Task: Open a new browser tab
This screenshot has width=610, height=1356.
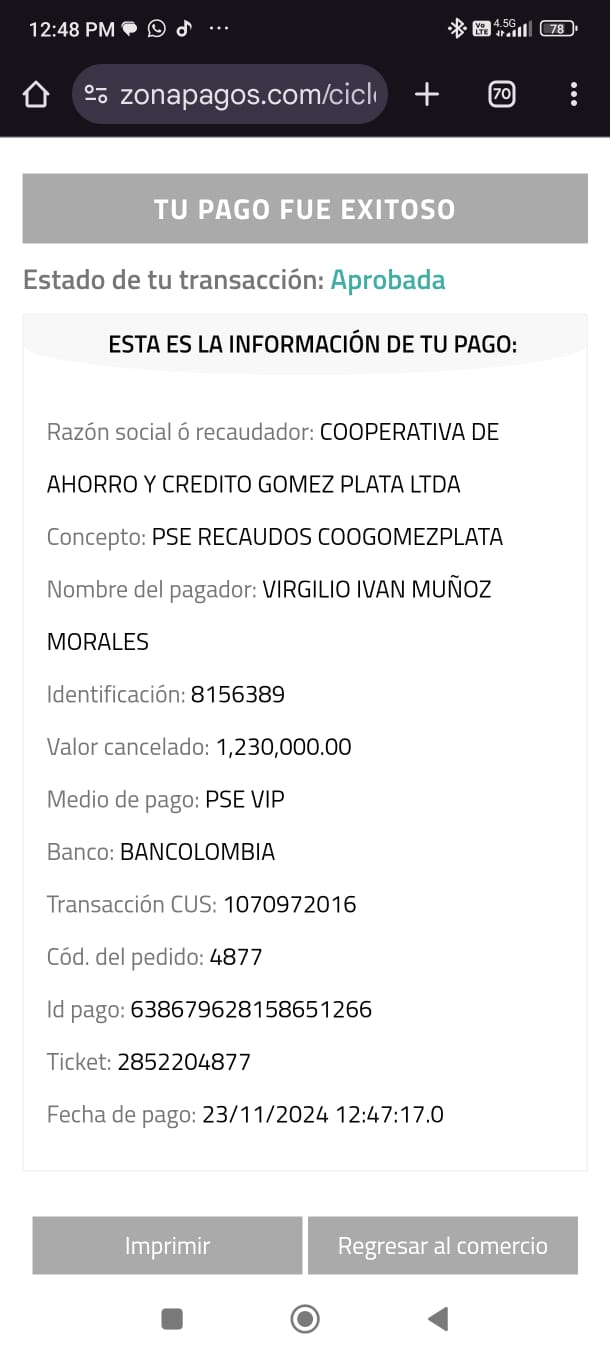Action: pos(427,95)
